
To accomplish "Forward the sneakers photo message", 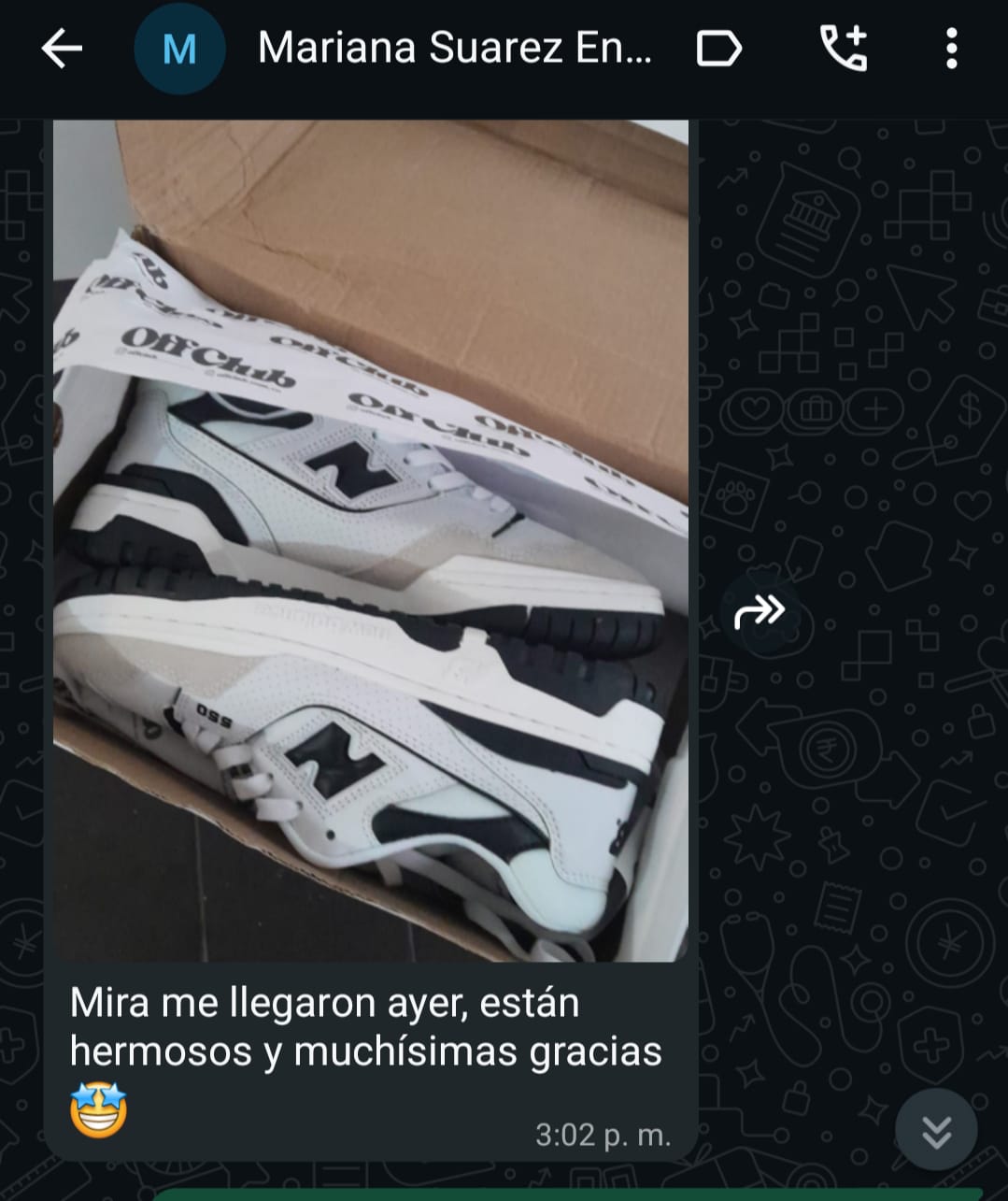I will (x=760, y=612).
